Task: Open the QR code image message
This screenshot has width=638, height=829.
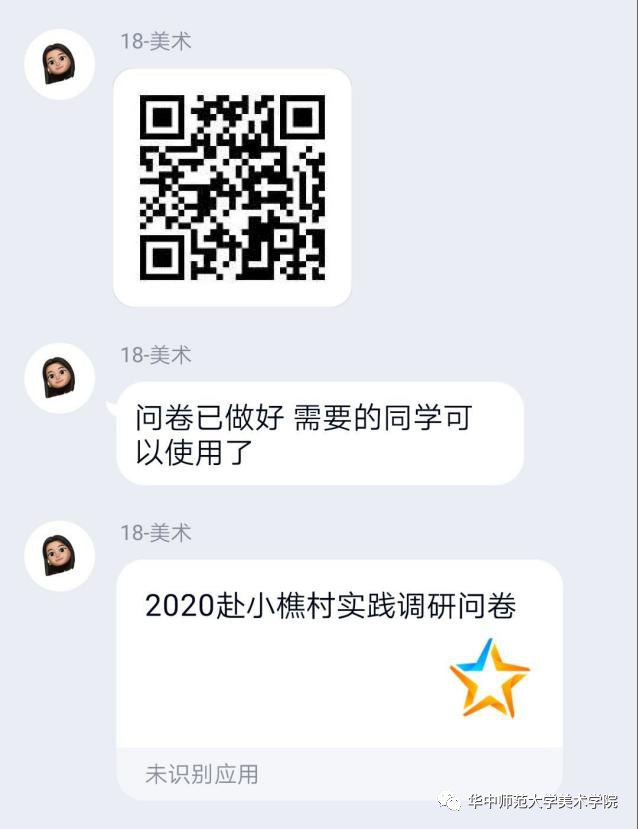Action: click(232, 187)
